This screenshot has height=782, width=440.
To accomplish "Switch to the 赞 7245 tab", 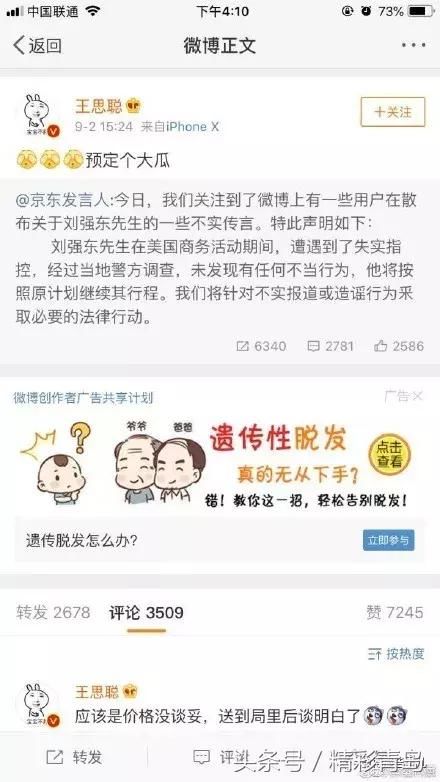I will [395, 612].
